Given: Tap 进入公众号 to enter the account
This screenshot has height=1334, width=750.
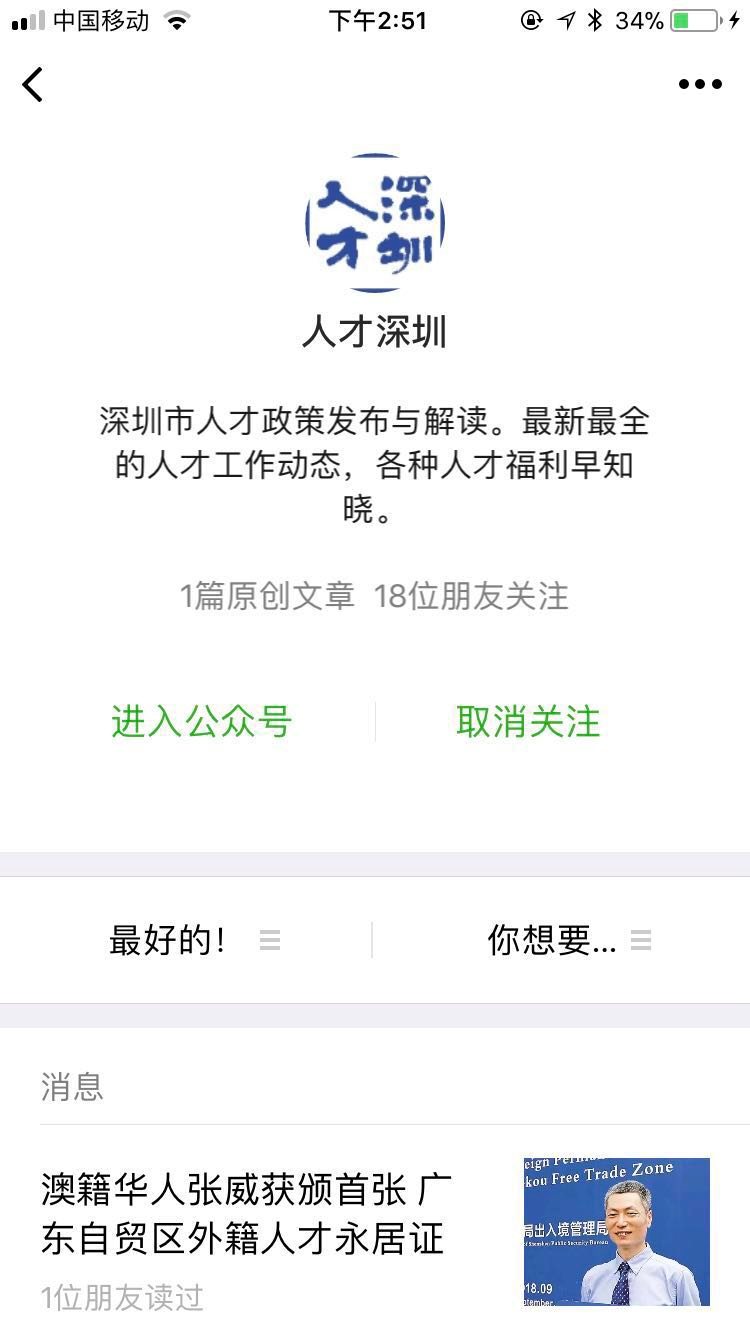Looking at the screenshot, I should coord(201,721).
